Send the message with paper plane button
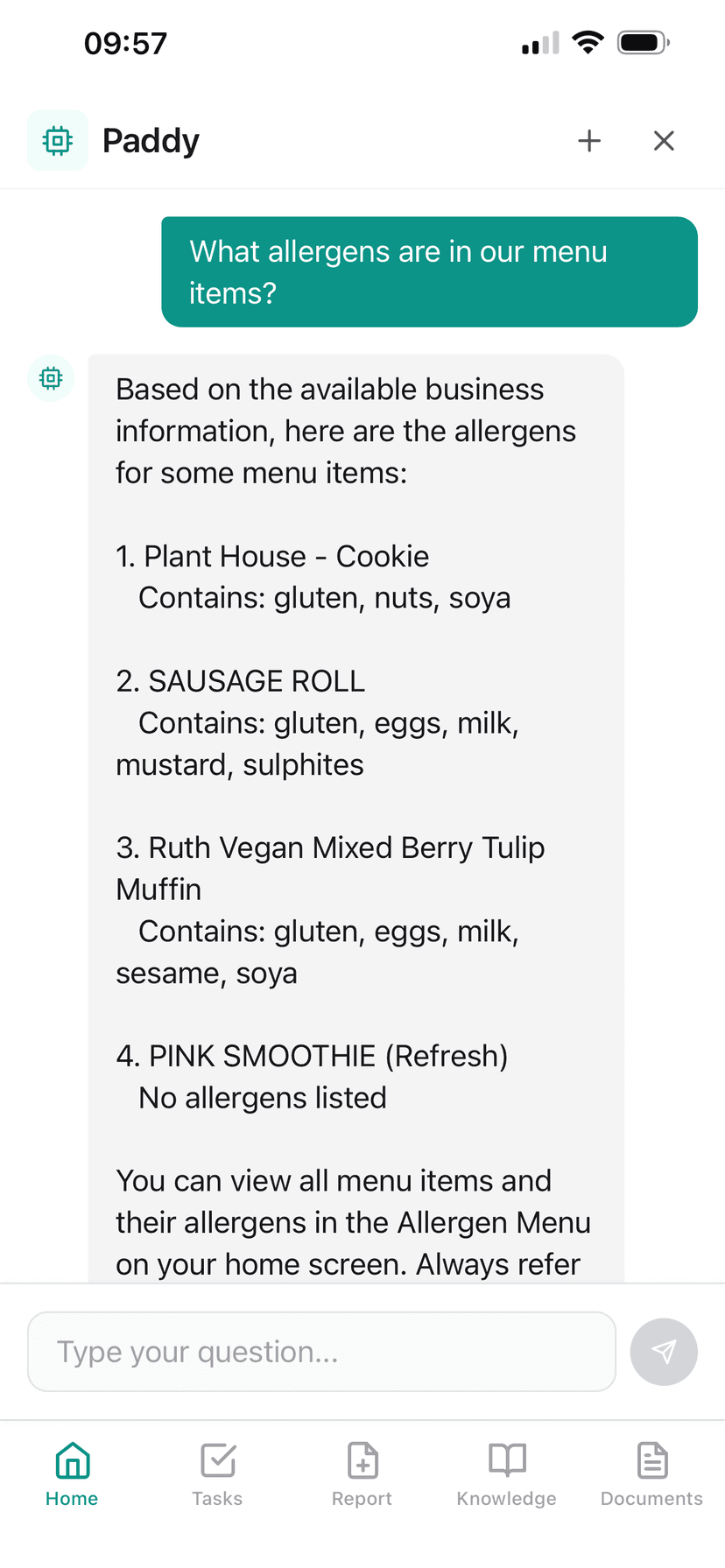 (664, 1351)
